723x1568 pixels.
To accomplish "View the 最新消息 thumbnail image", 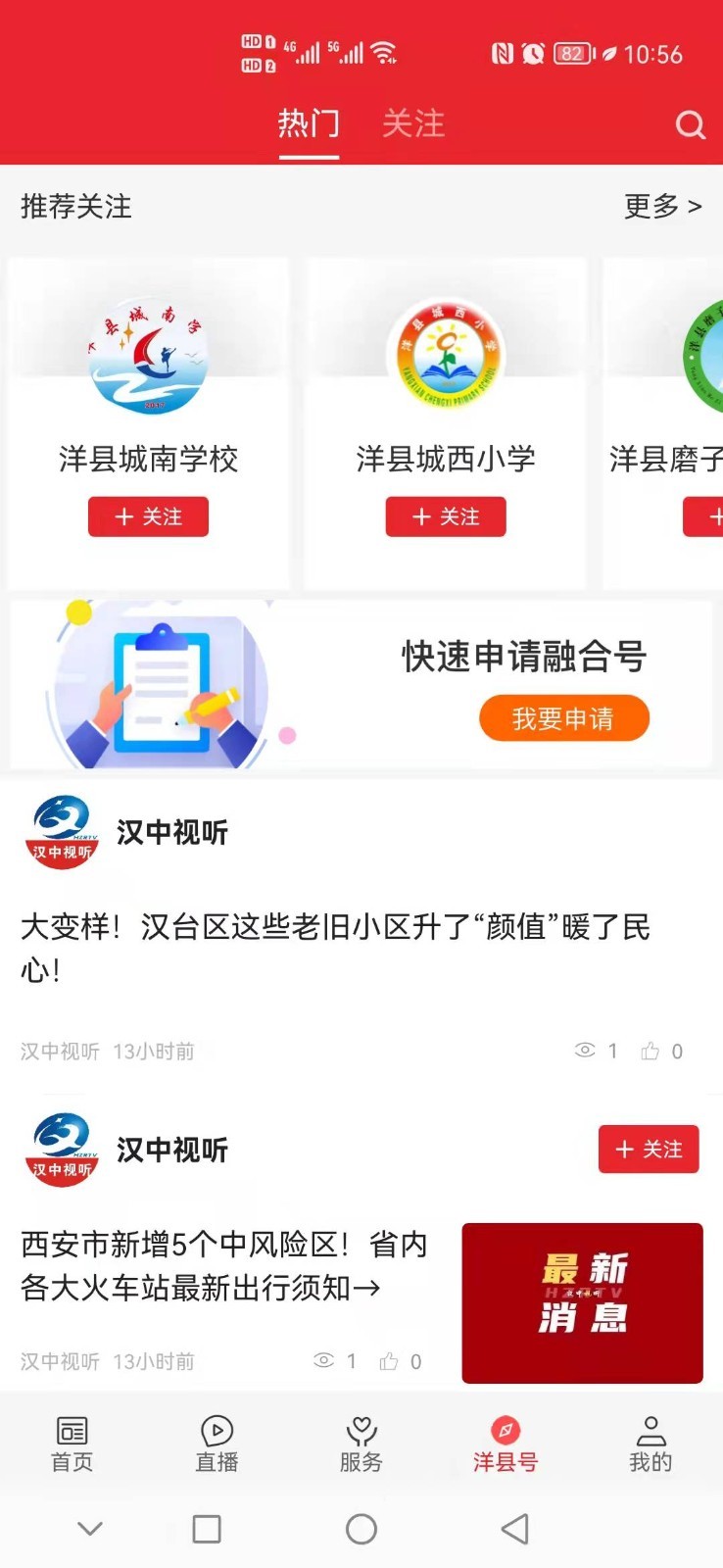I will [x=582, y=1302].
